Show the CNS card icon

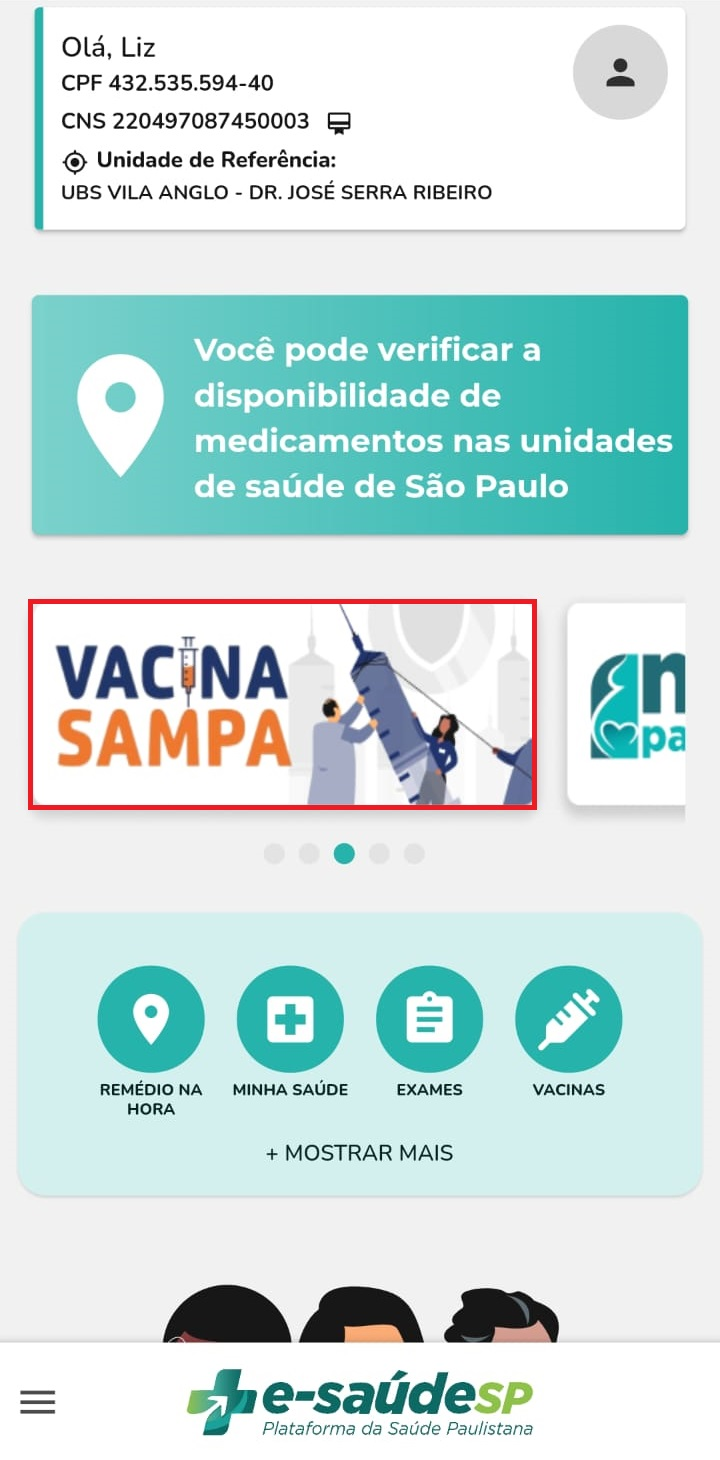339,123
